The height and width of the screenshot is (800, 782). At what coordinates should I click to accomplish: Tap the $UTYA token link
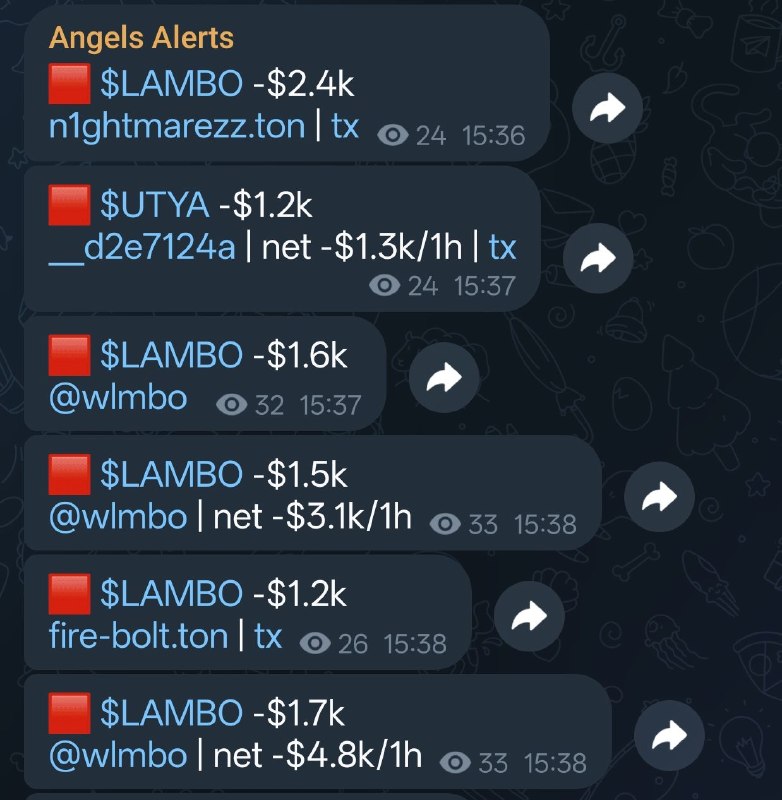coord(155,205)
